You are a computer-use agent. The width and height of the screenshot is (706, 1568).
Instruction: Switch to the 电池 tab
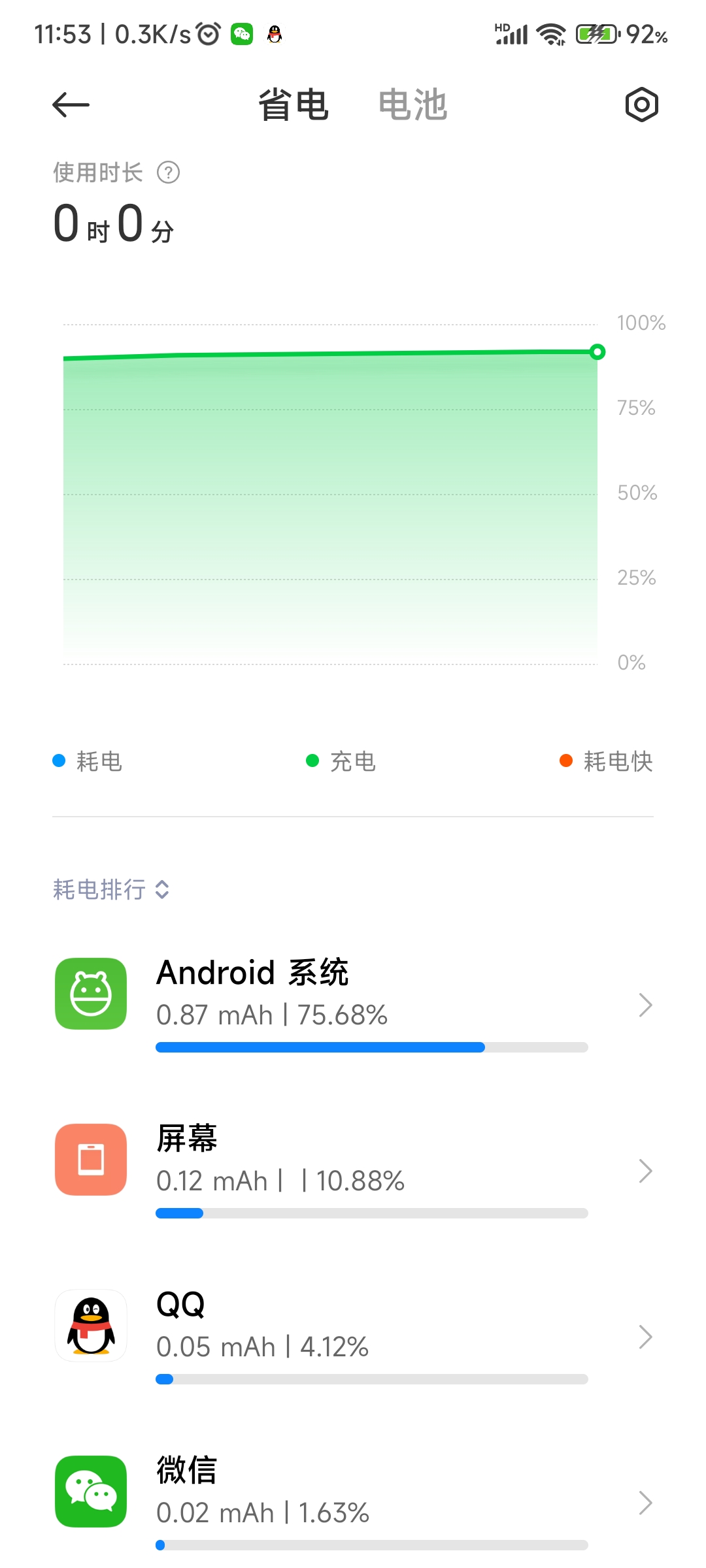(412, 105)
